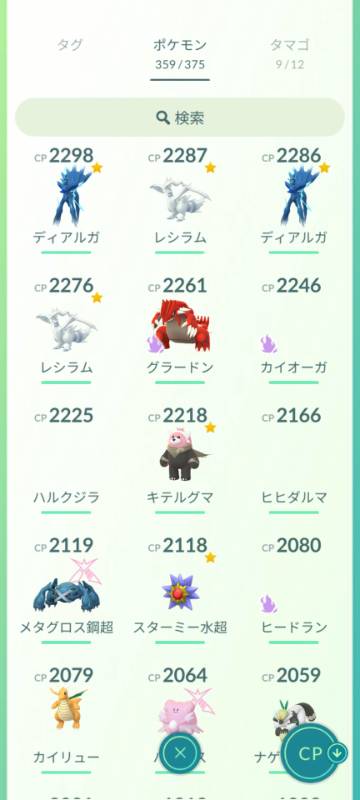The width and height of the screenshot is (360, 800).
Task: Open メタグロス鋼超 with CP 2119
Action: 66,589
